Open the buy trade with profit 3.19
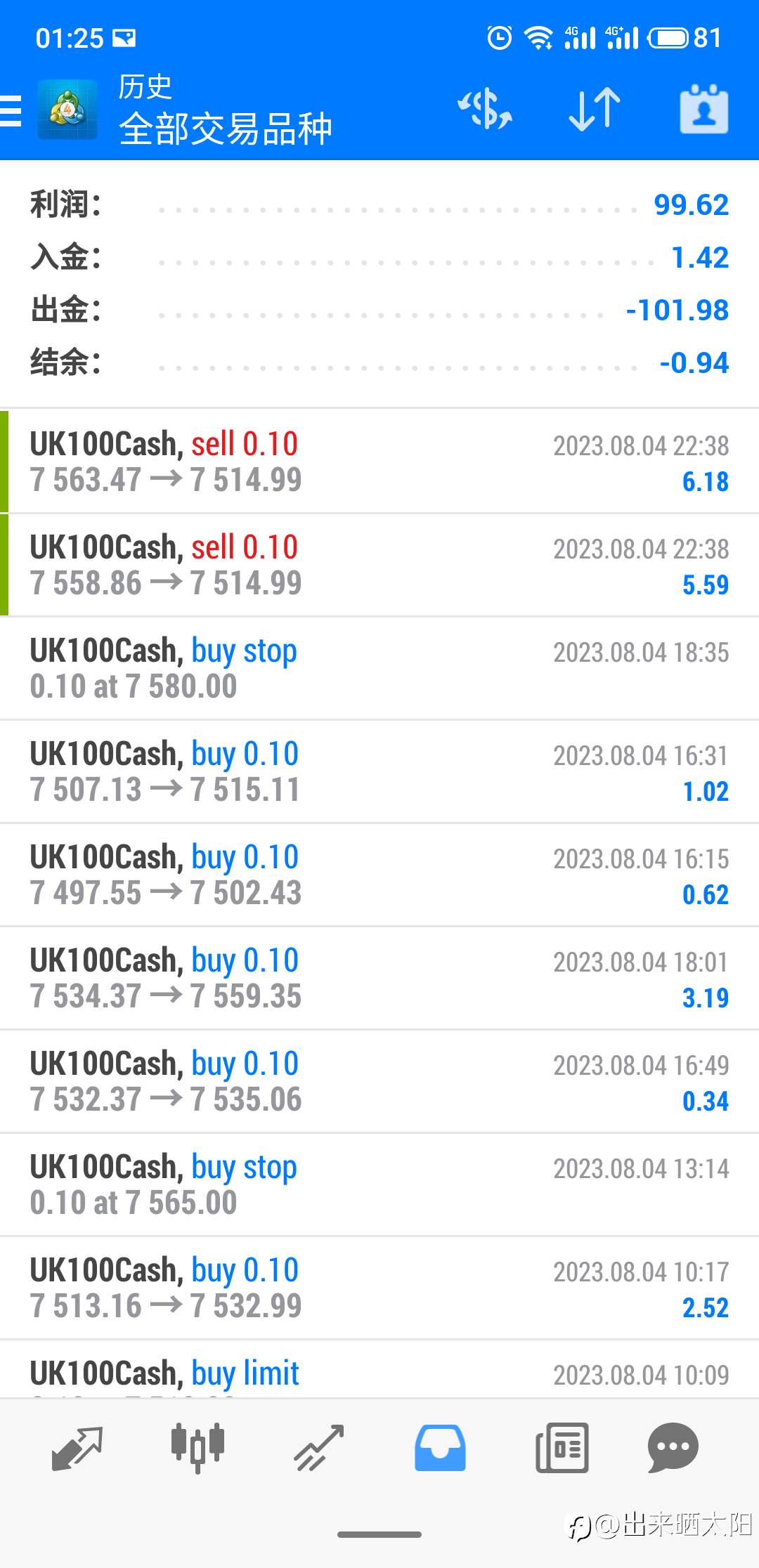This screenshot has height=1568, width=759. [x=379, y=978]
